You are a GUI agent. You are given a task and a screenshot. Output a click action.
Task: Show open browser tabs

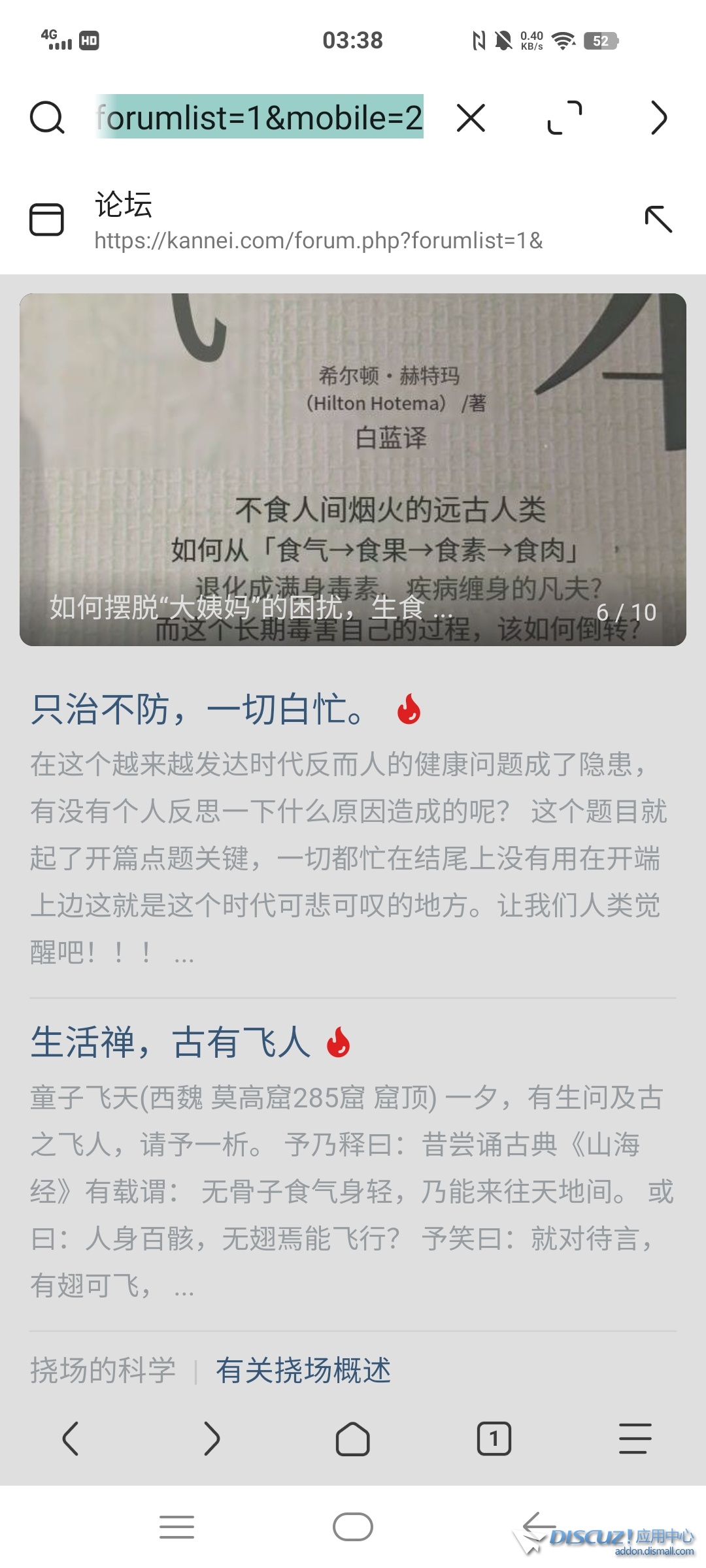coord(494,1439)
